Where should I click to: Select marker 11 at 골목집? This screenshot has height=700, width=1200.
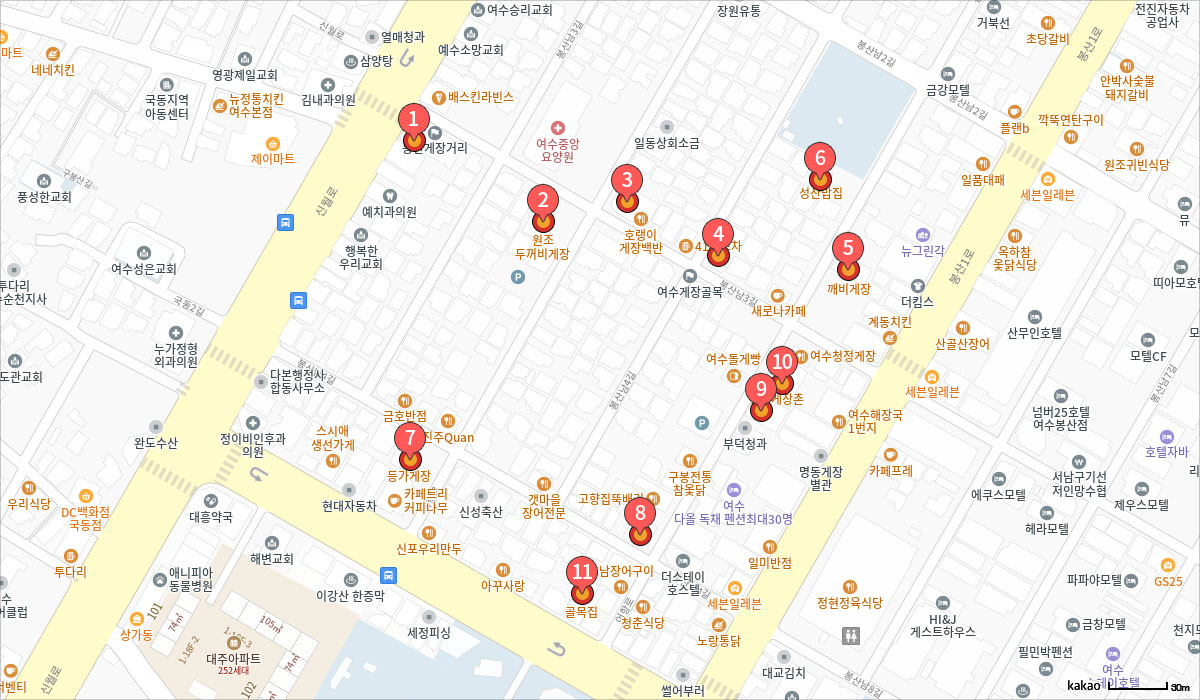coord(582,577)
